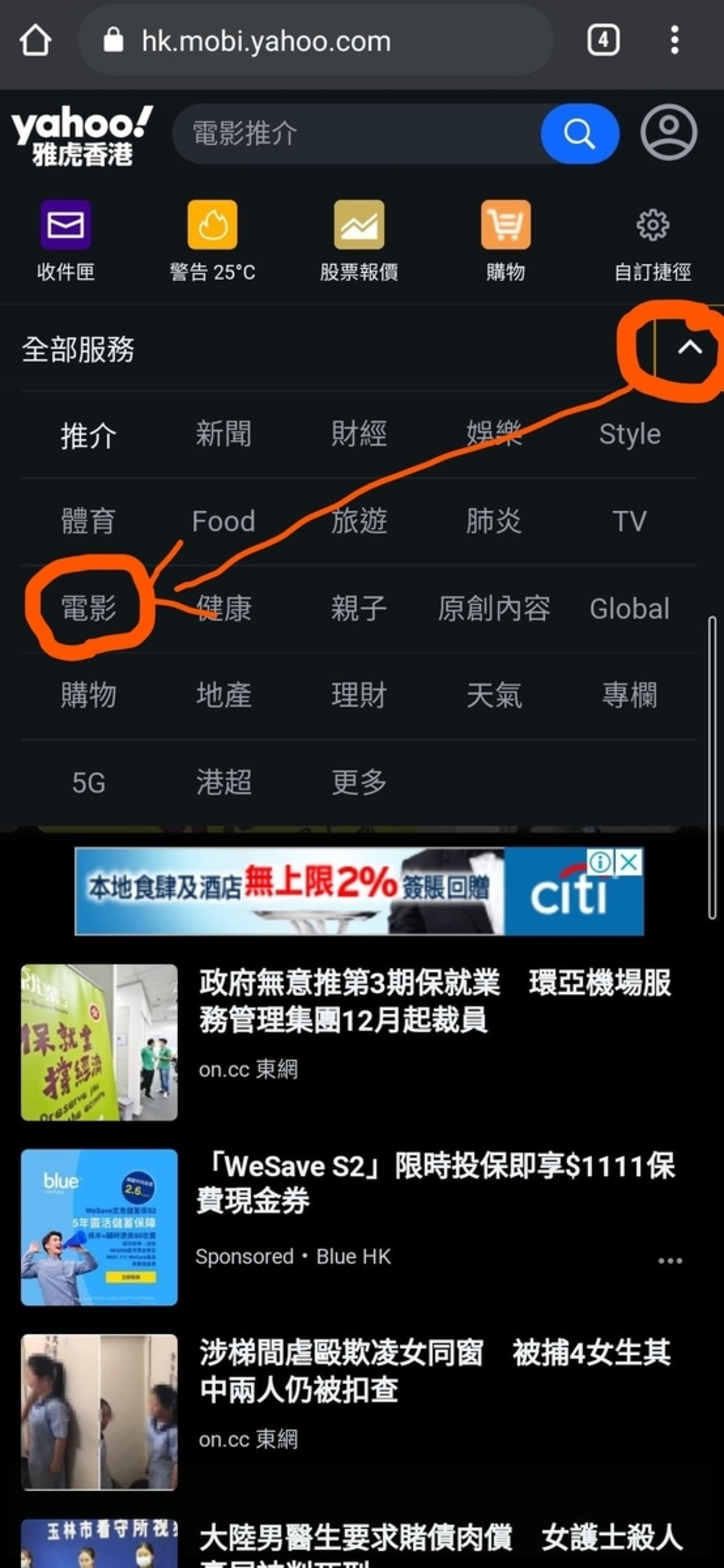Tap the browser home icon
Screen dimensions: 724x1568
tap(35, 41)
